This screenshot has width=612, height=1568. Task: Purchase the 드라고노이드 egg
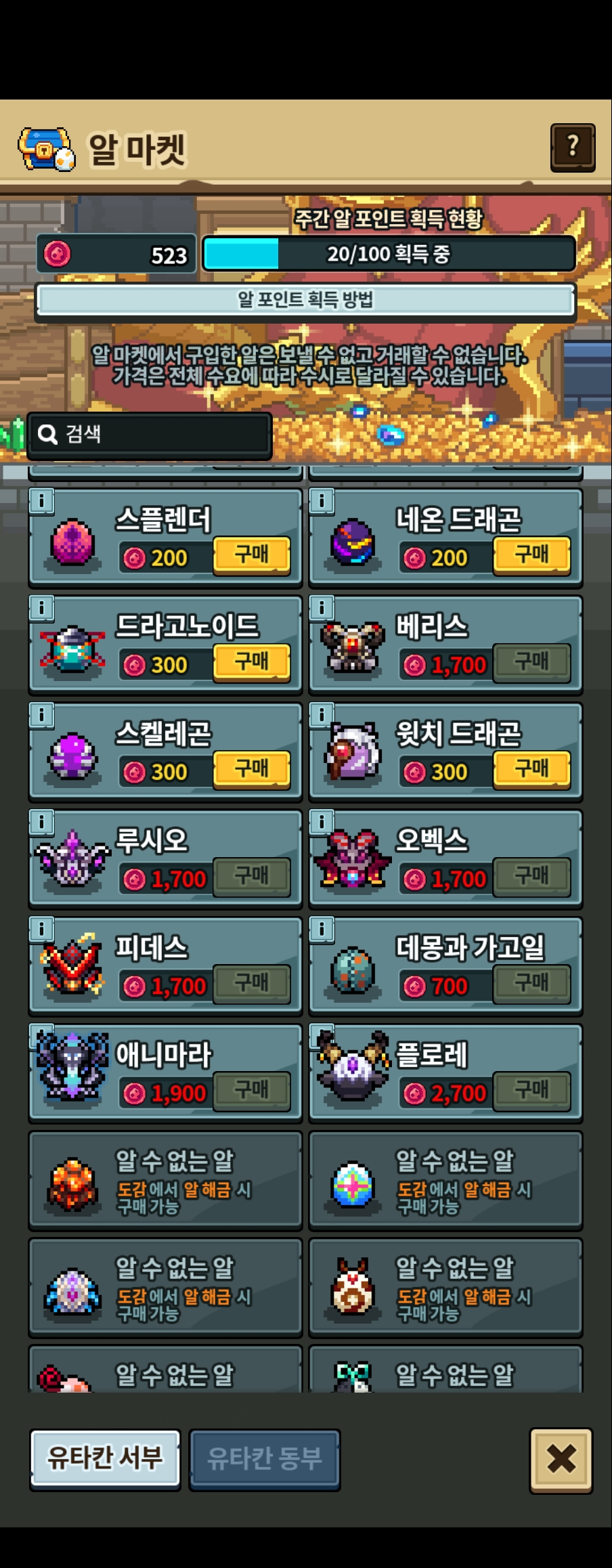[252, 663]
